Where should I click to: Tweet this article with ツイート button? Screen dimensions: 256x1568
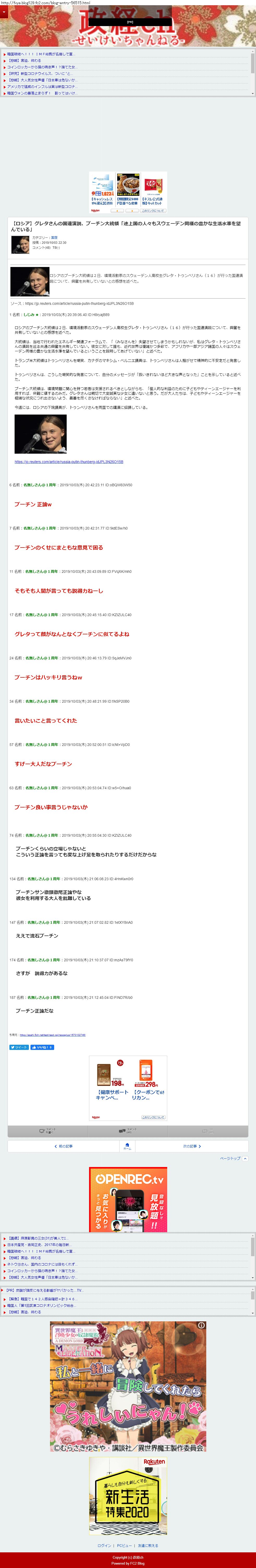click(19, 1048)
